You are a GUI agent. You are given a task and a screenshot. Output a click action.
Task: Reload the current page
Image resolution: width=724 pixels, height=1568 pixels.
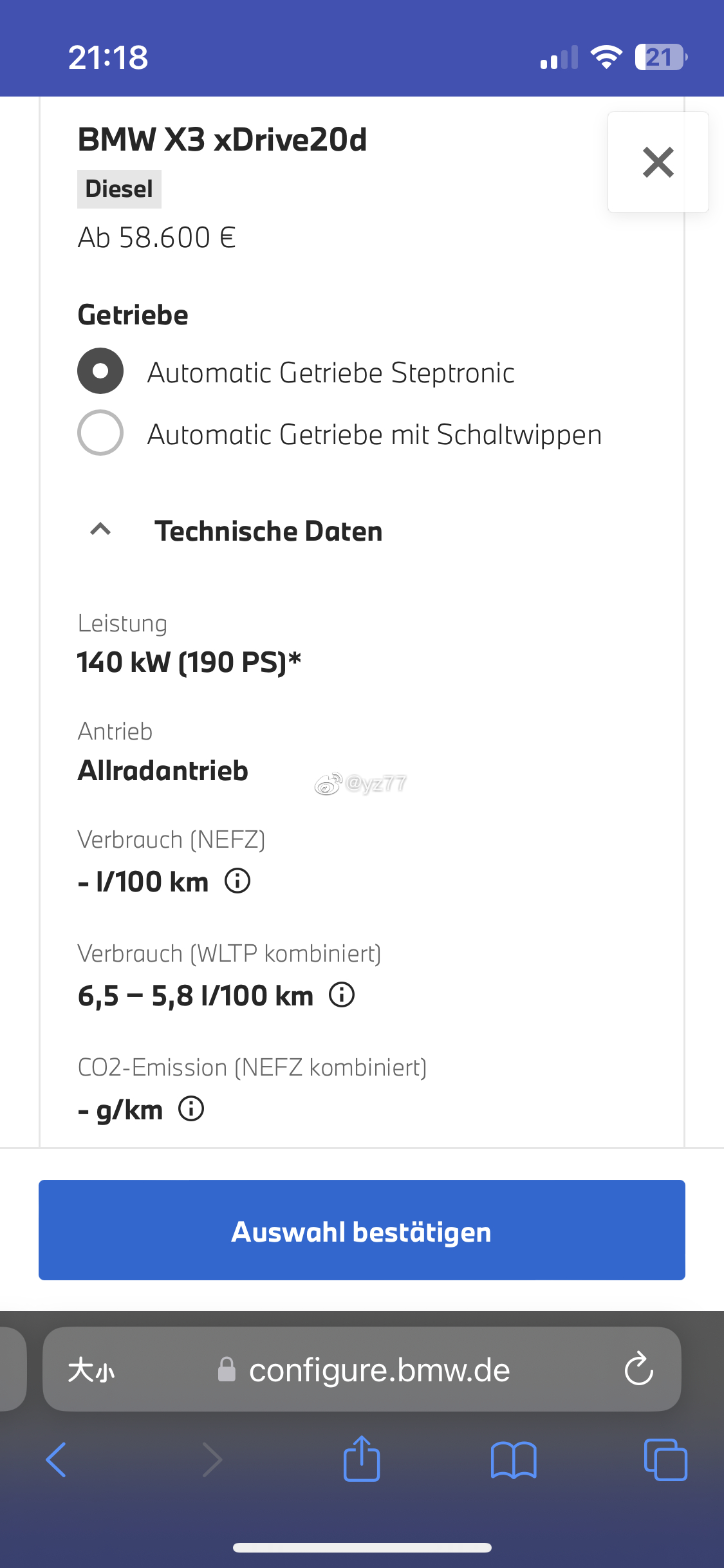tap(638, 1368)
